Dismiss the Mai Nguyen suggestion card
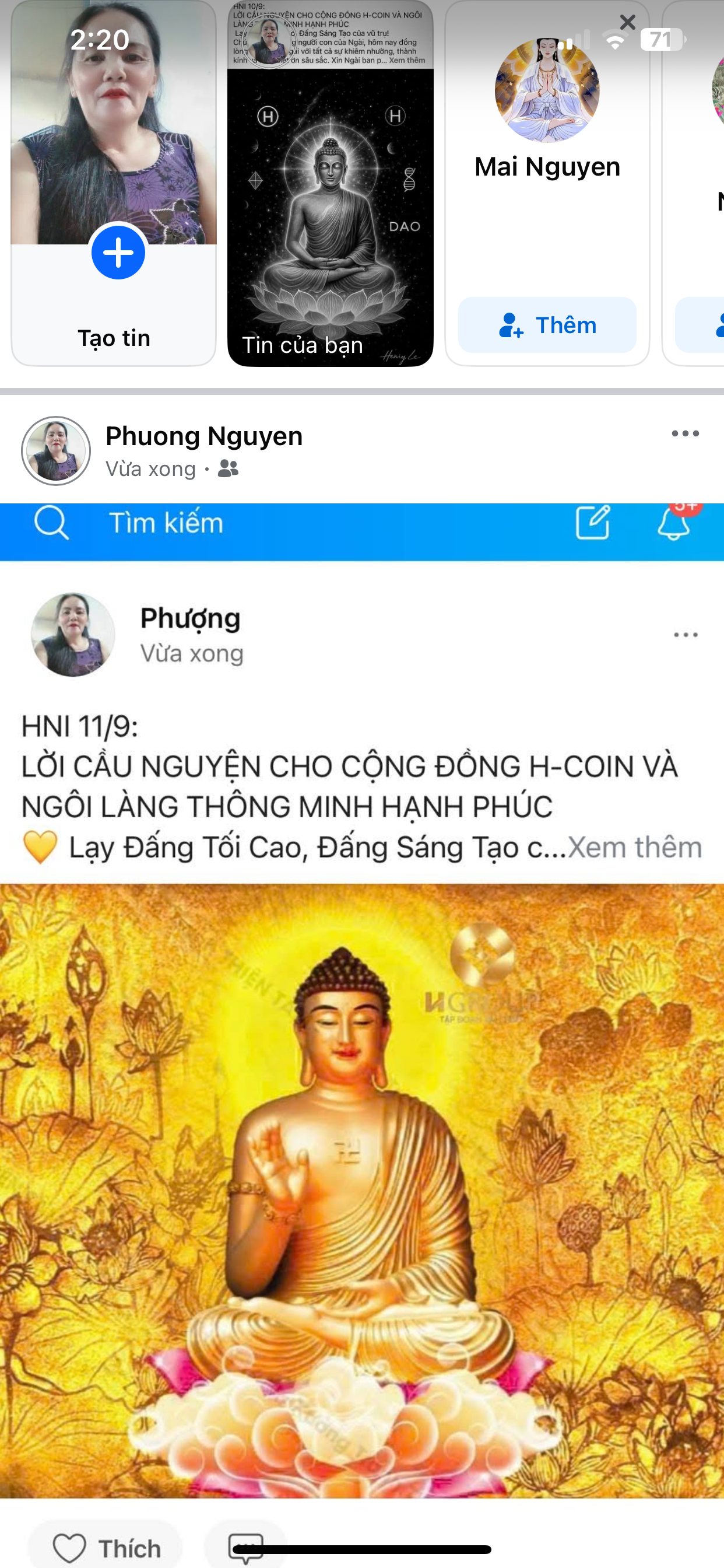Viewport: 724px width, 1568px height. (627, 23)
